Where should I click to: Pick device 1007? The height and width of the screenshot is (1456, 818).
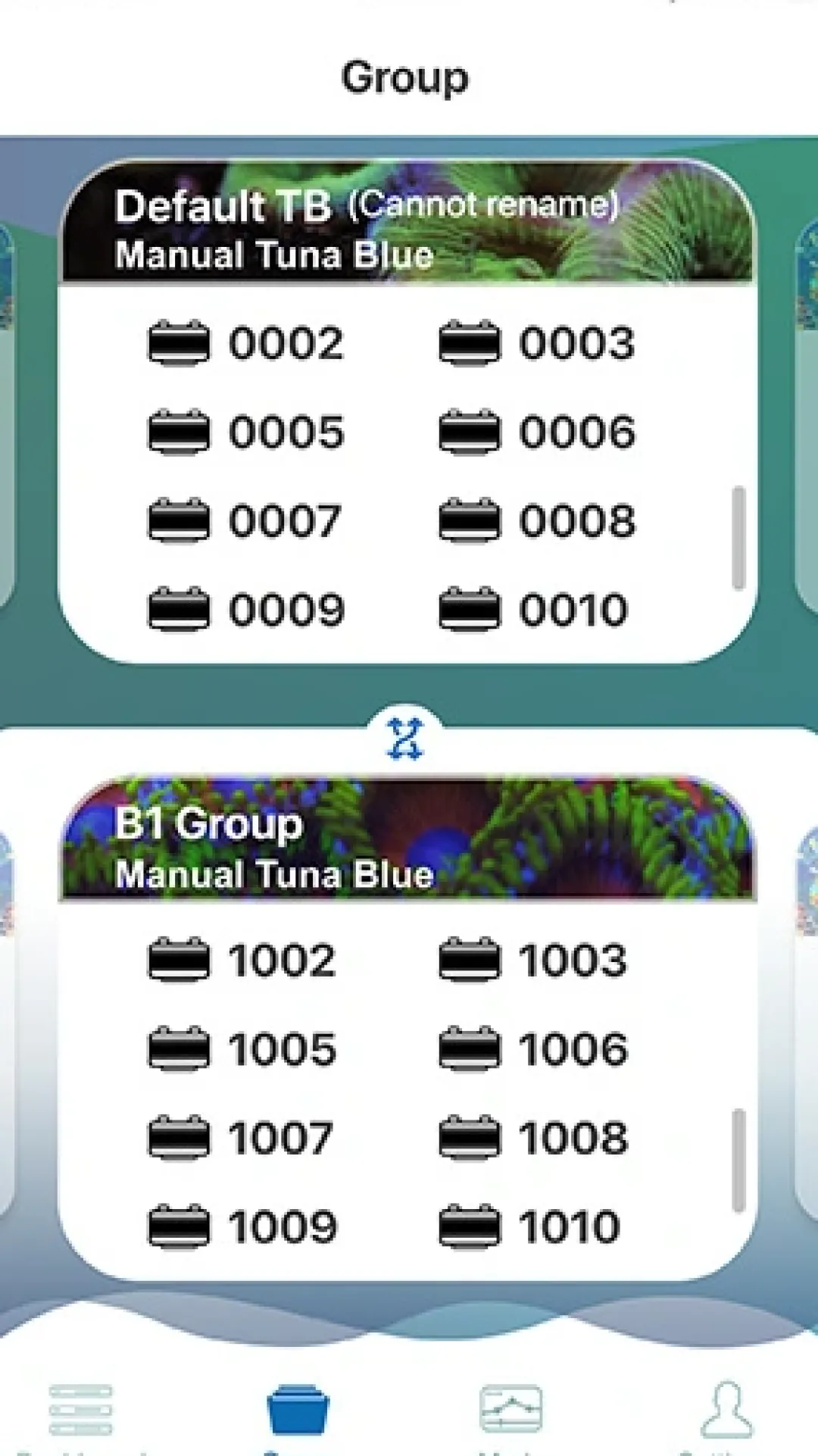pyautogui.click(x=240, y=1138)
